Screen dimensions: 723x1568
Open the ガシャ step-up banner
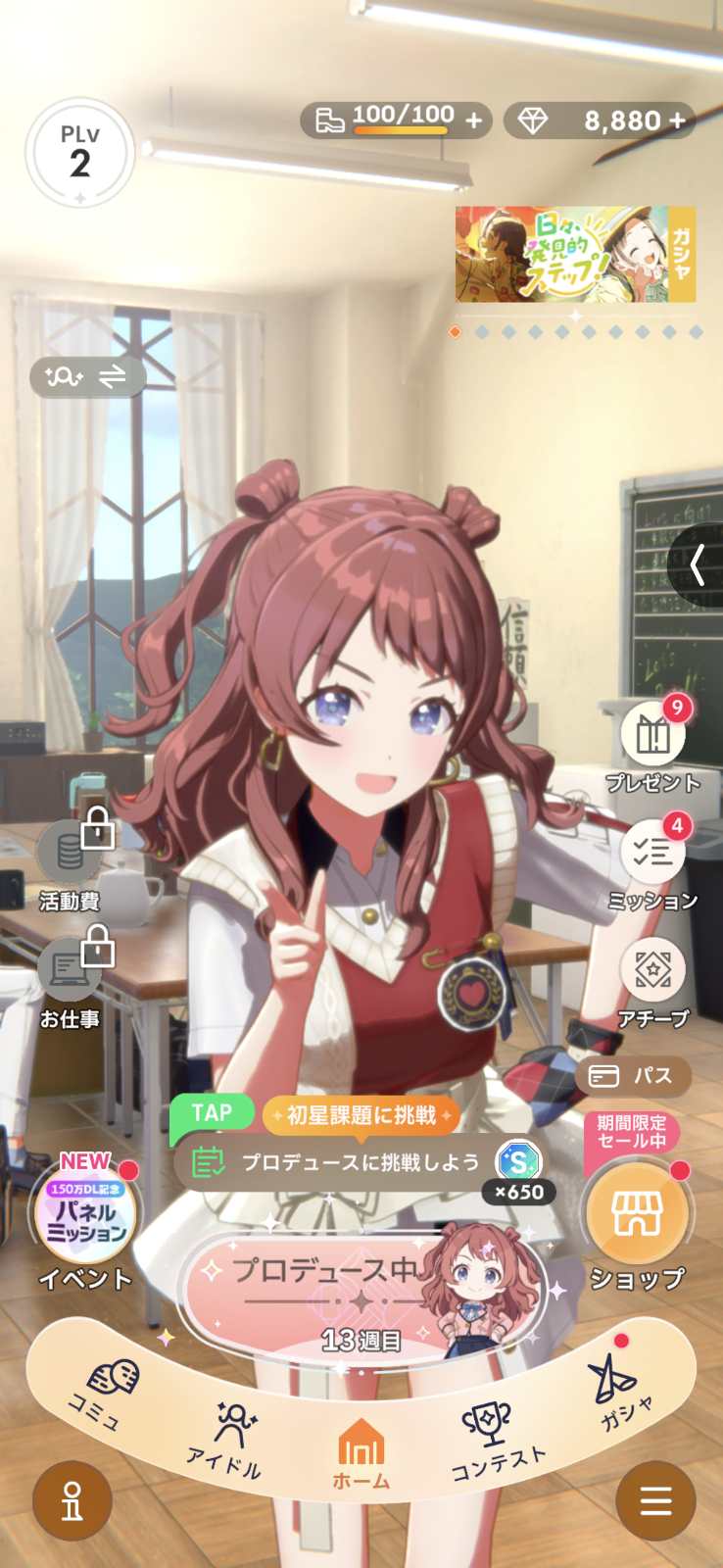[576, 254]
